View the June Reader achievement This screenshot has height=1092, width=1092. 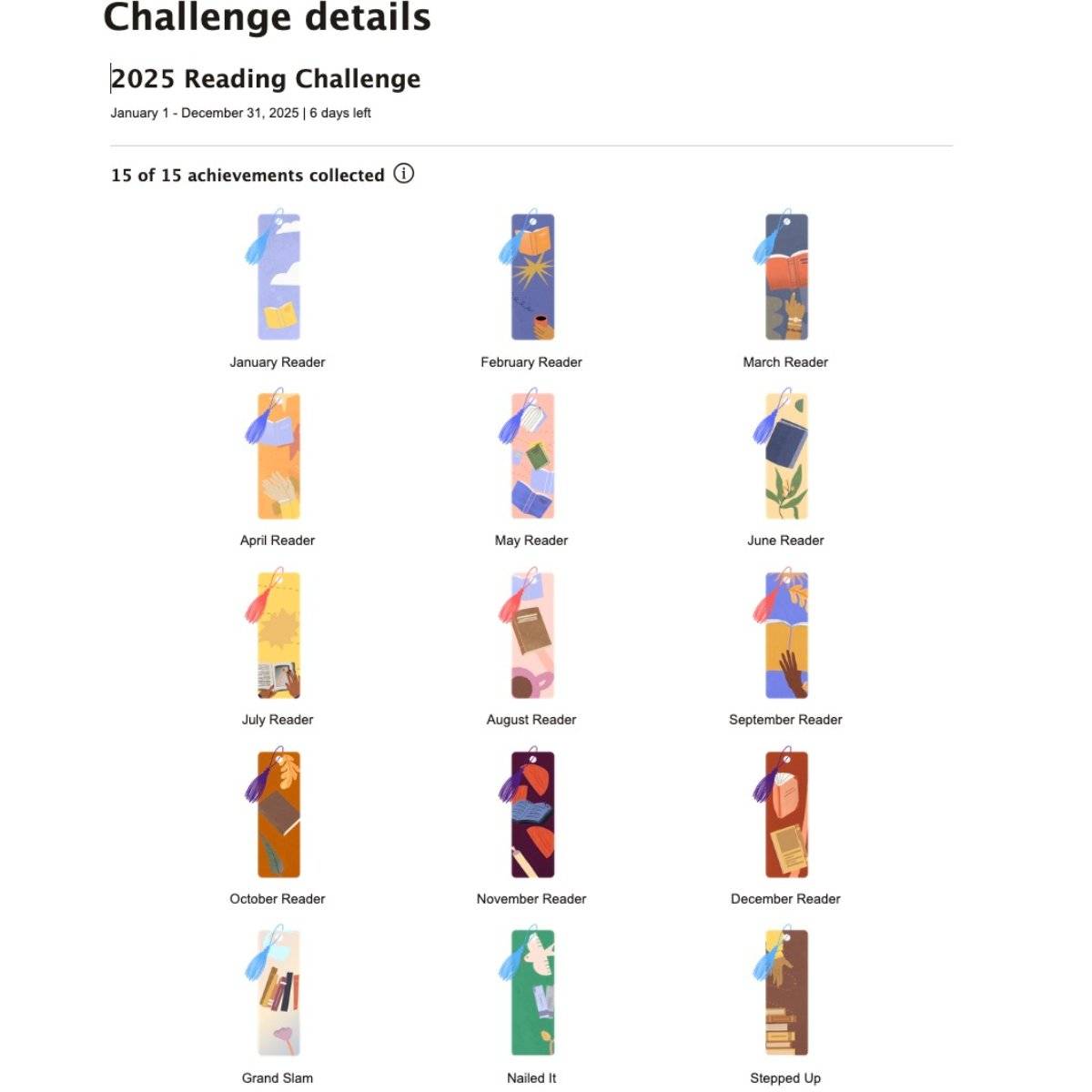pos(786,455)
